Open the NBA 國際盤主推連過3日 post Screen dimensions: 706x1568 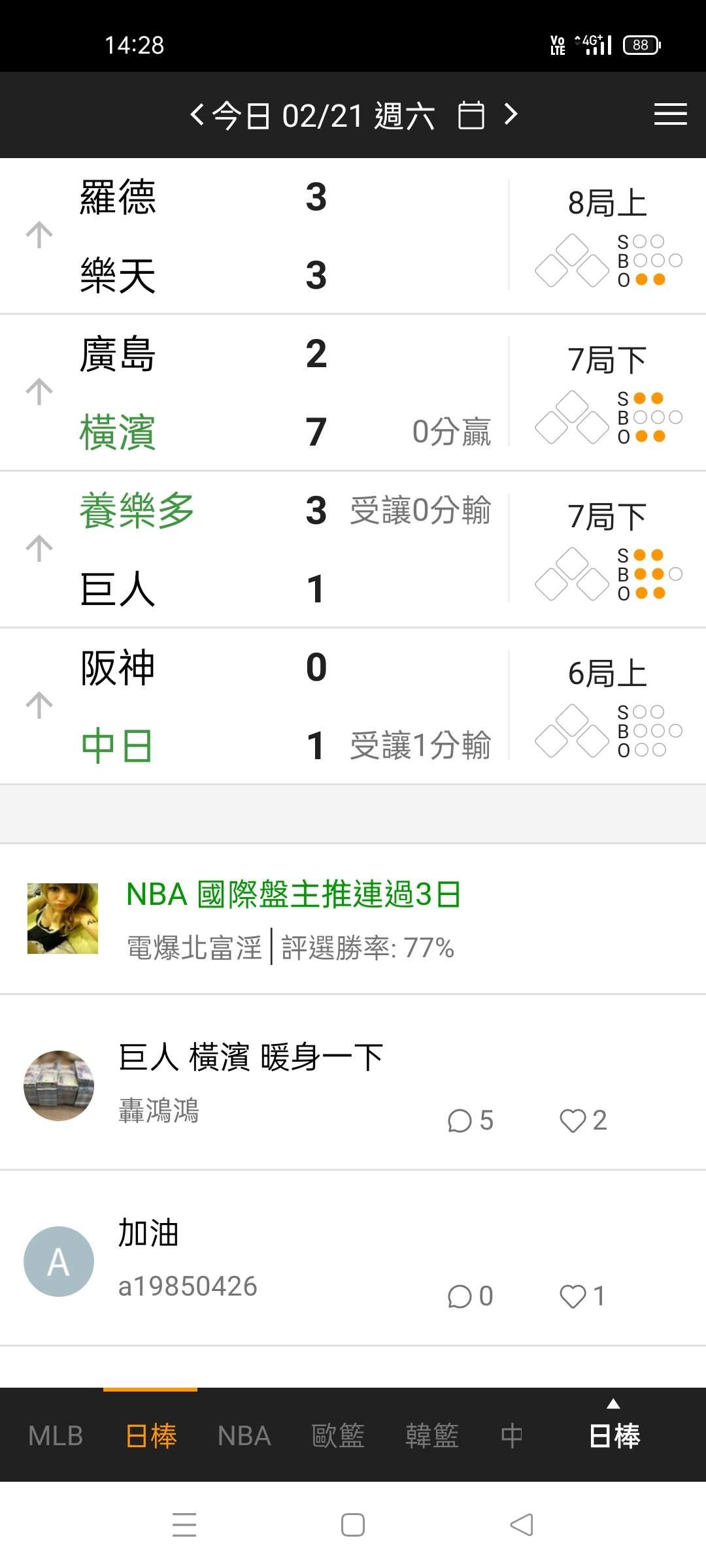point(294,894)
